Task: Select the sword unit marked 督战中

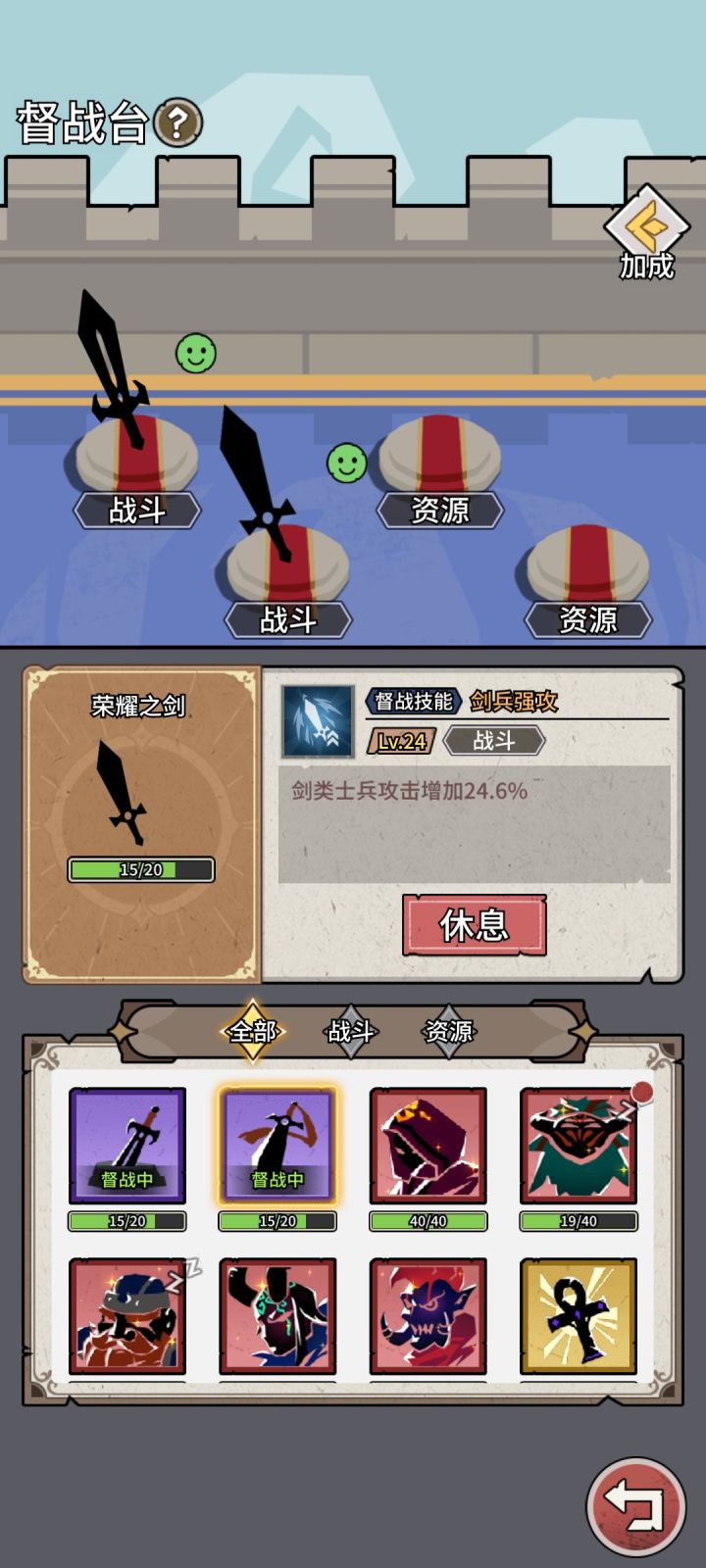Action: (126, 1144)
